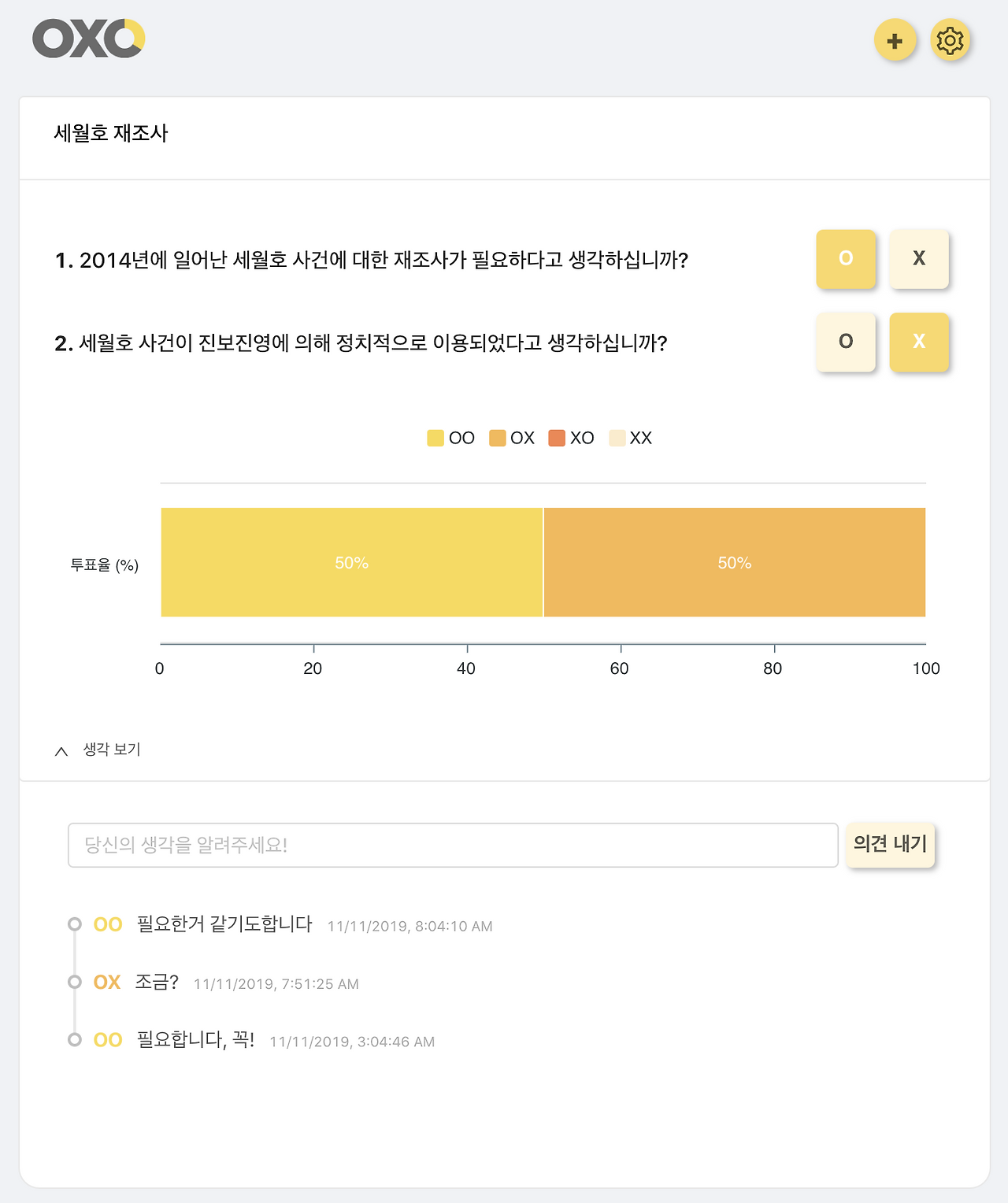Select the O answer for question 1
This screenshot has height=1203, width=1008.
point(845,259)
